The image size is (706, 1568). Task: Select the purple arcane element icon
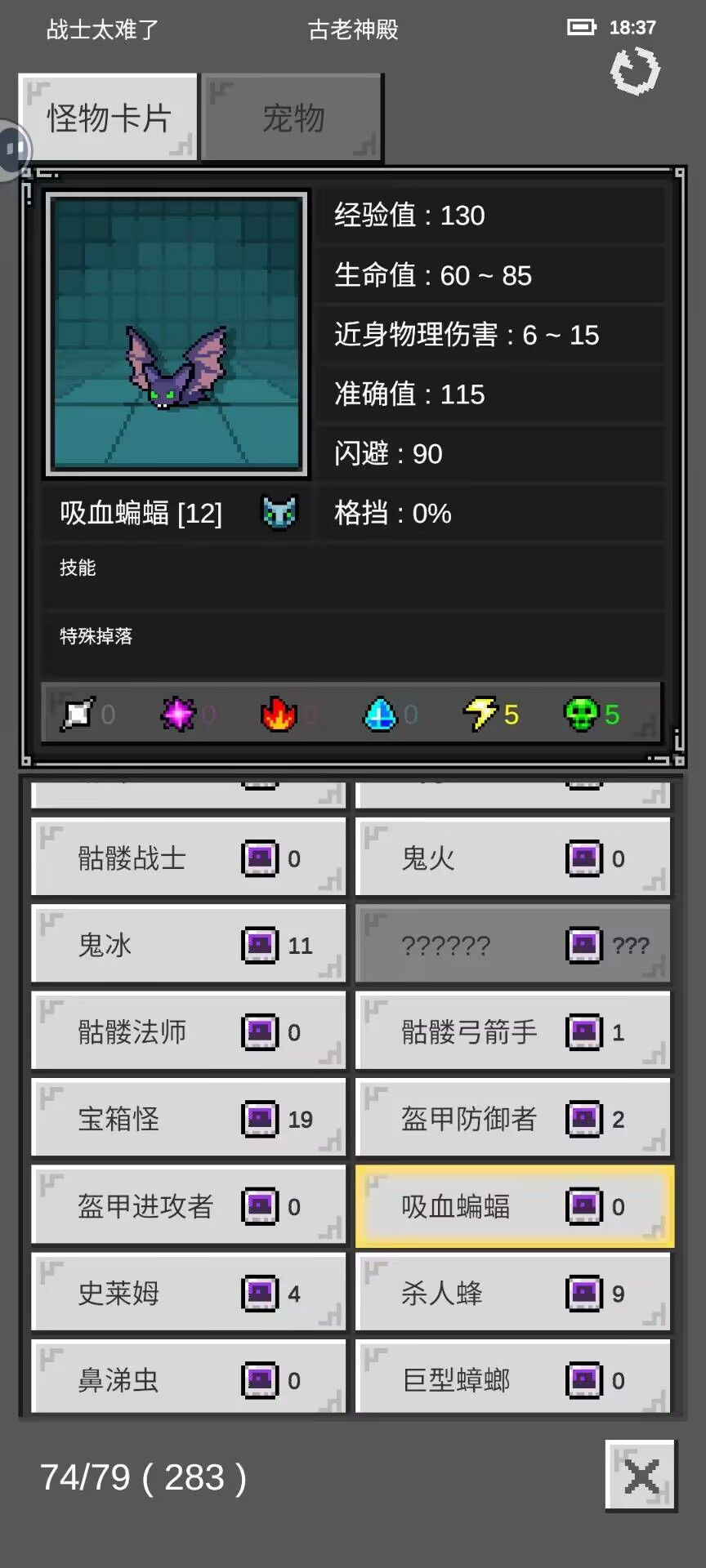pyautogui.click(x=178, y=713)
